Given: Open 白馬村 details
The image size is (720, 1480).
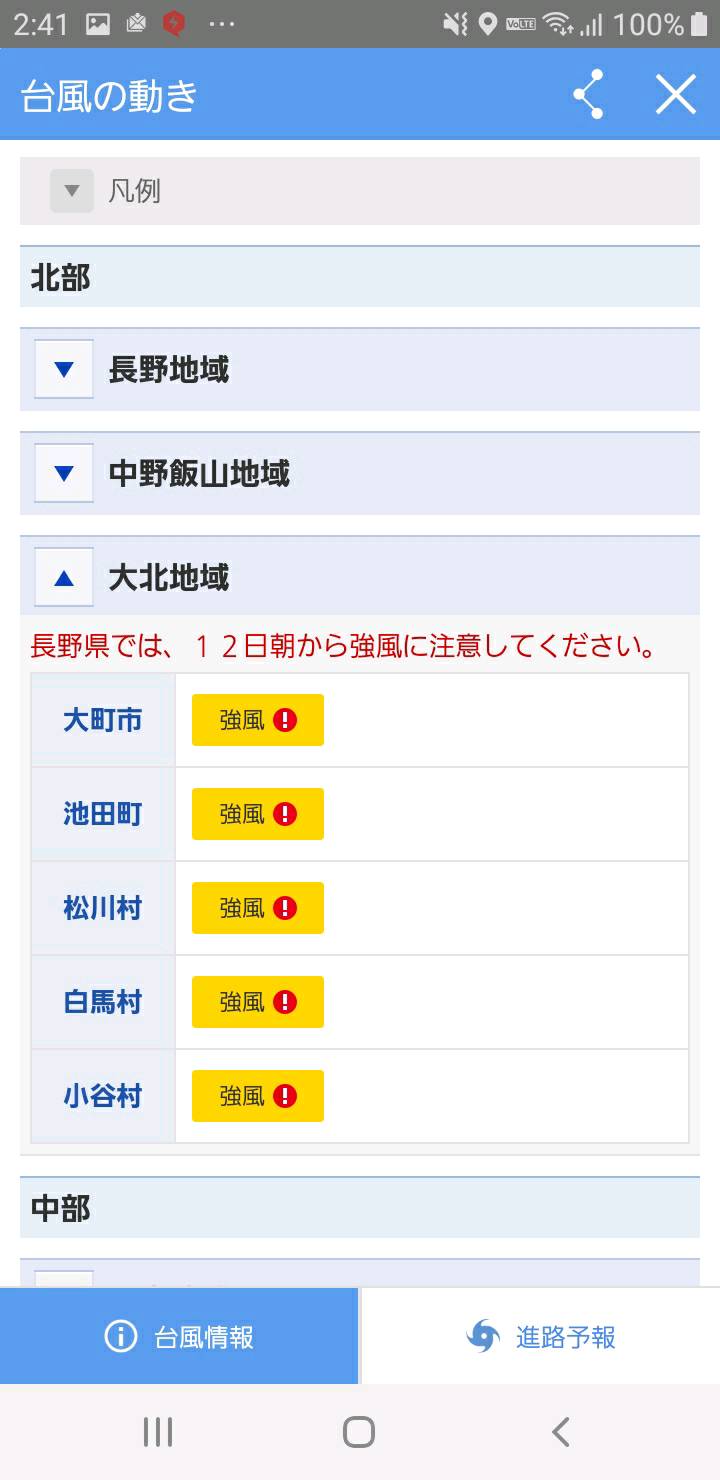Looking at the screenshot, I should pos(103,1002).
